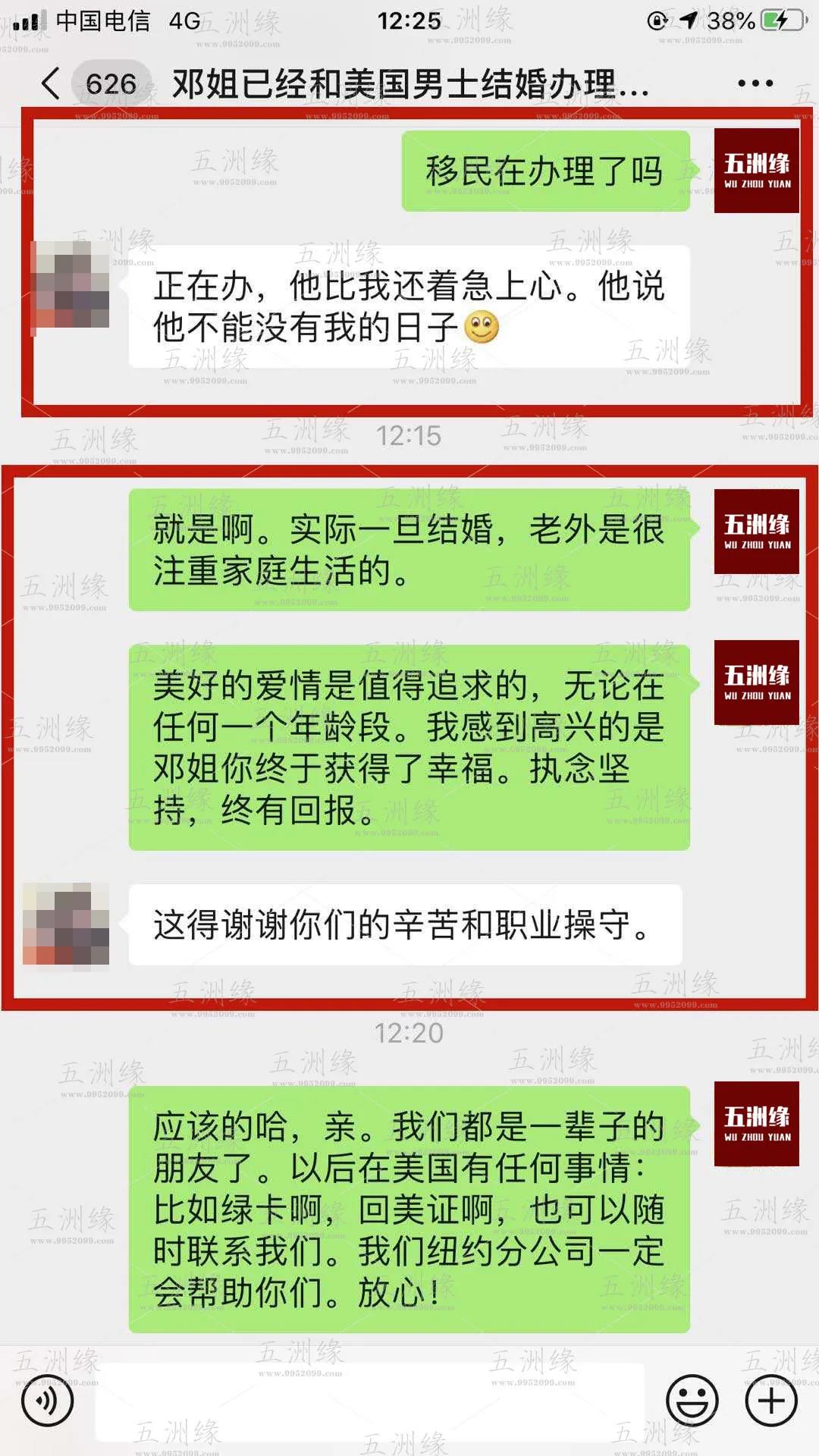Open the plus attachments menu
This screenshot has height=1456, width=819.
771,1401
